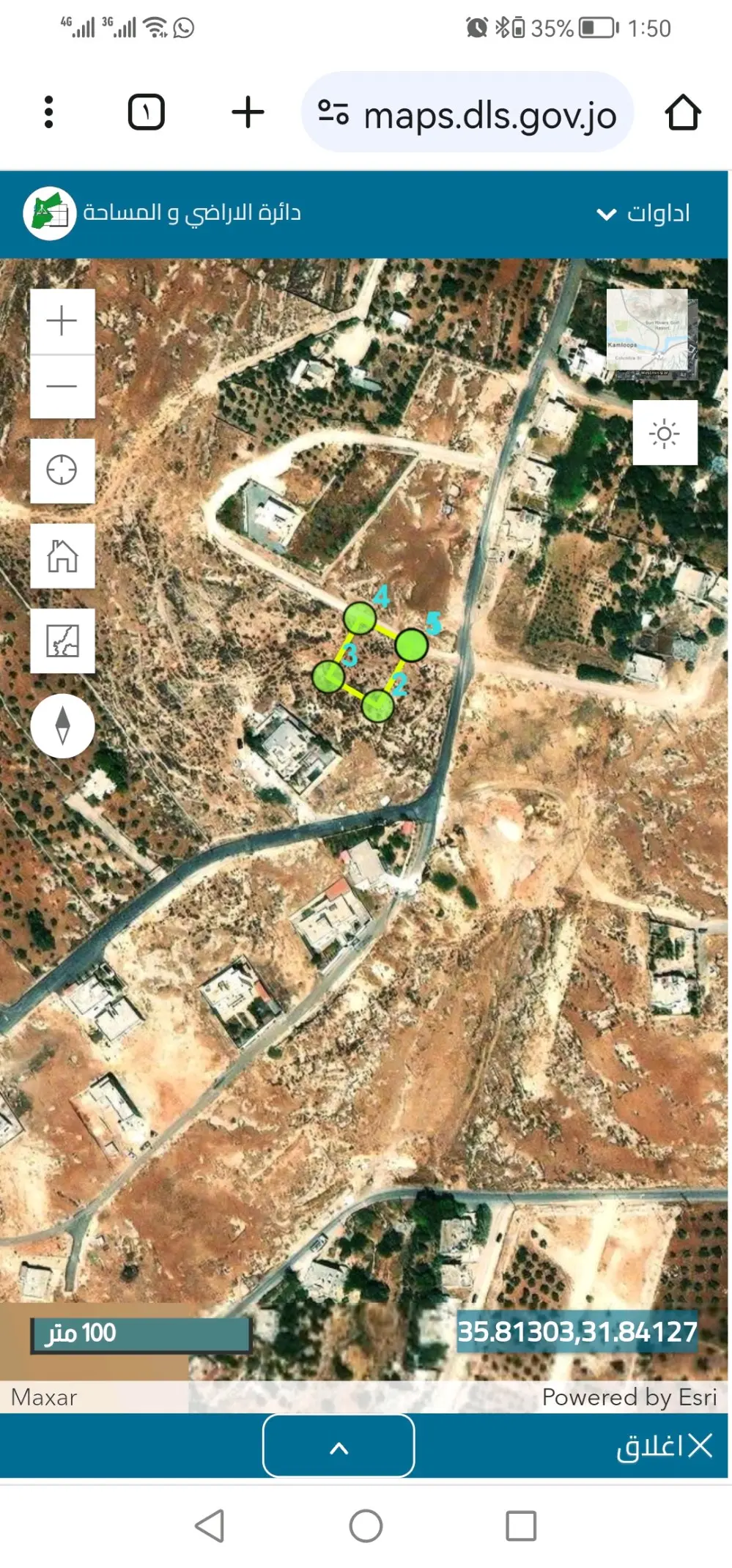Locate my current position on map

[x=62, y=470]
